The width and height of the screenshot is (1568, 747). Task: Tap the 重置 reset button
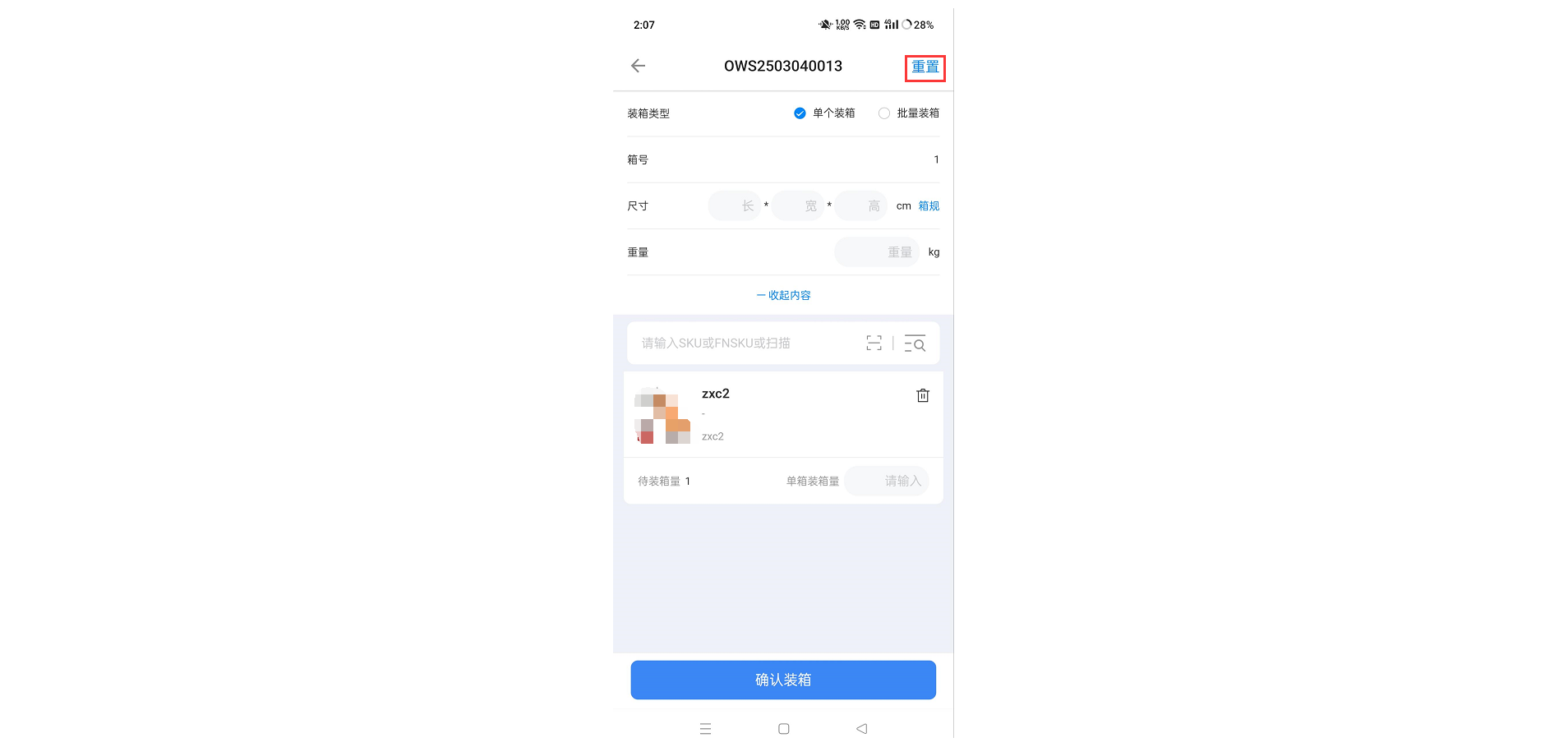925,67
